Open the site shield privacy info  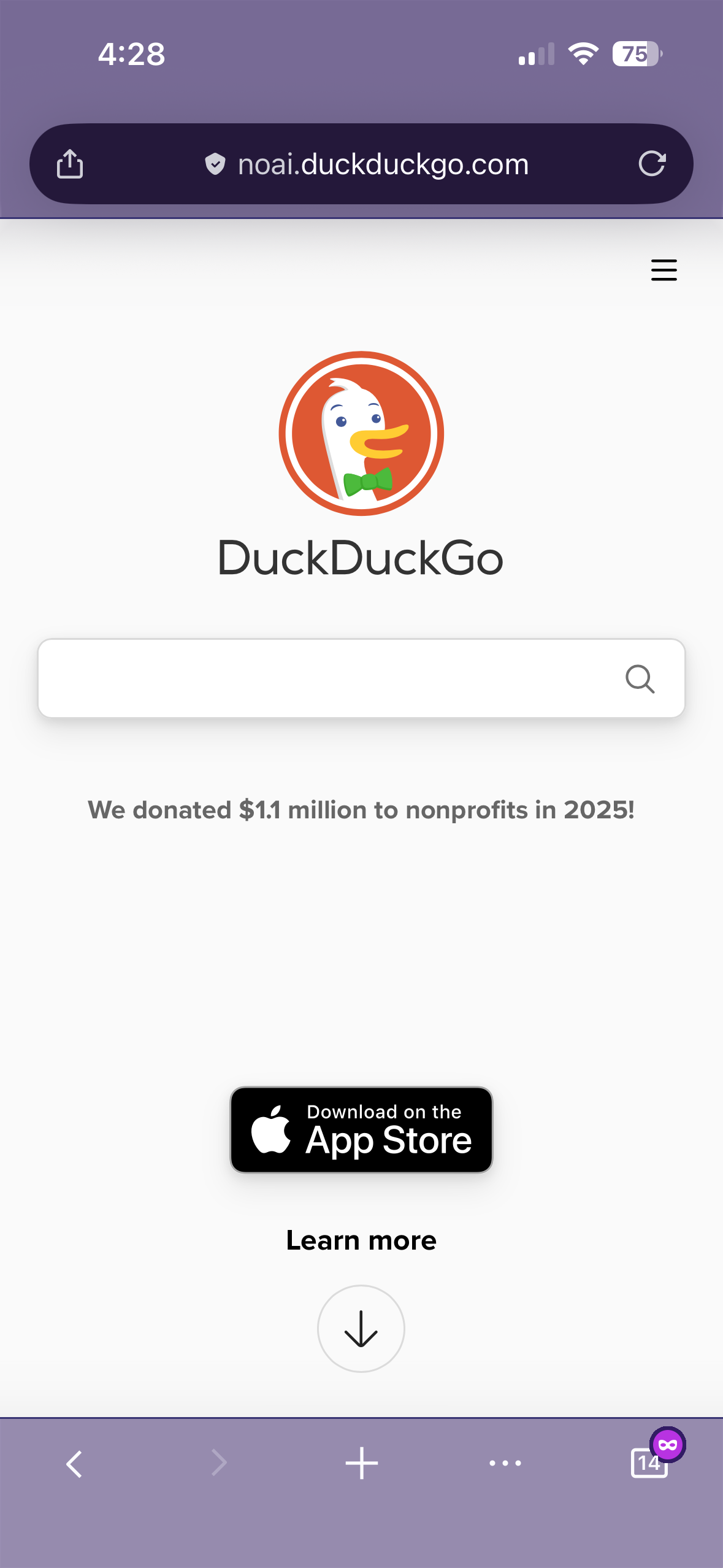click(x=215, y=164)
